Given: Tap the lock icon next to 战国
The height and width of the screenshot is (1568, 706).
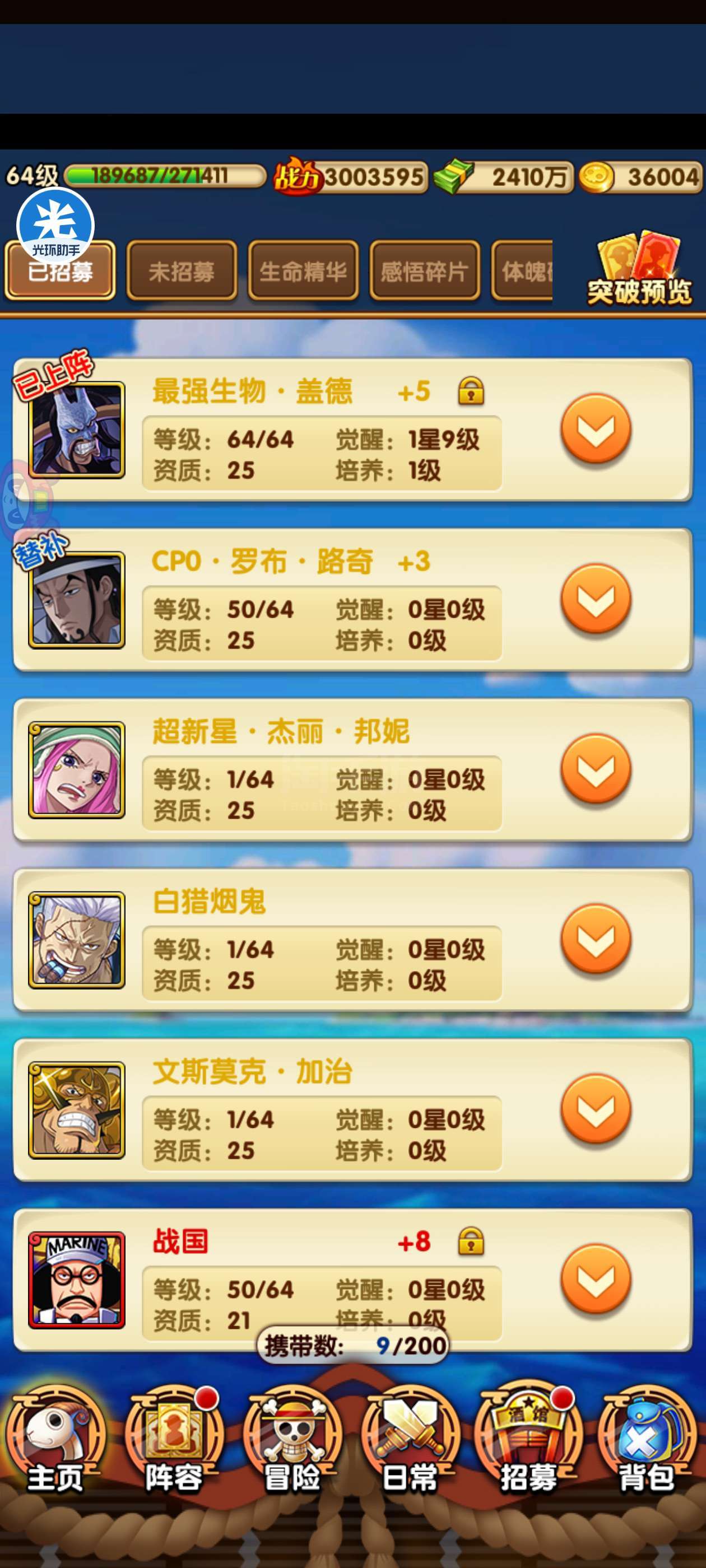Looking at the screenshot, I should (471, 1241).
